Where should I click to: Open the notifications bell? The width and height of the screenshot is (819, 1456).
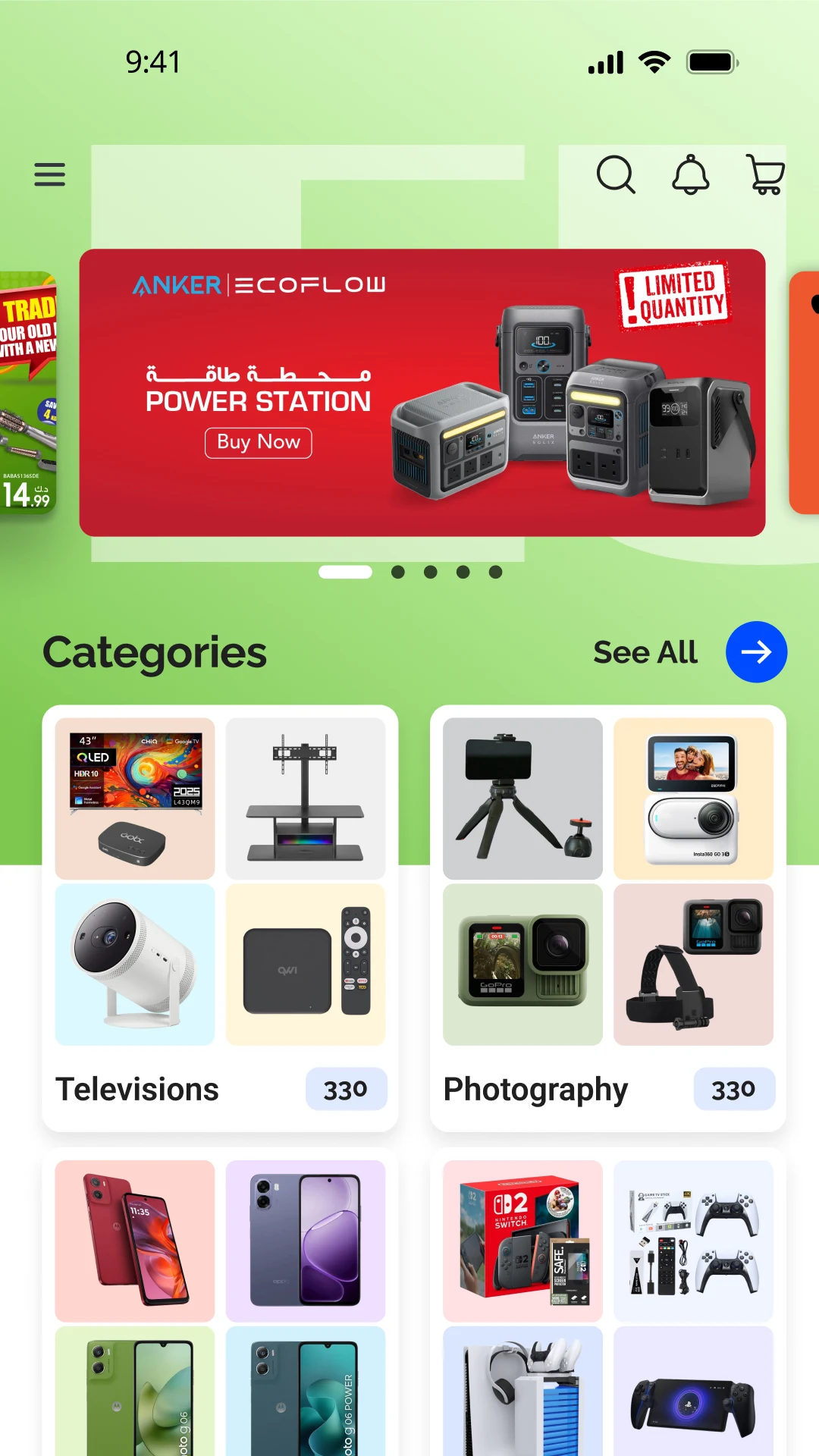pos(691,175)
